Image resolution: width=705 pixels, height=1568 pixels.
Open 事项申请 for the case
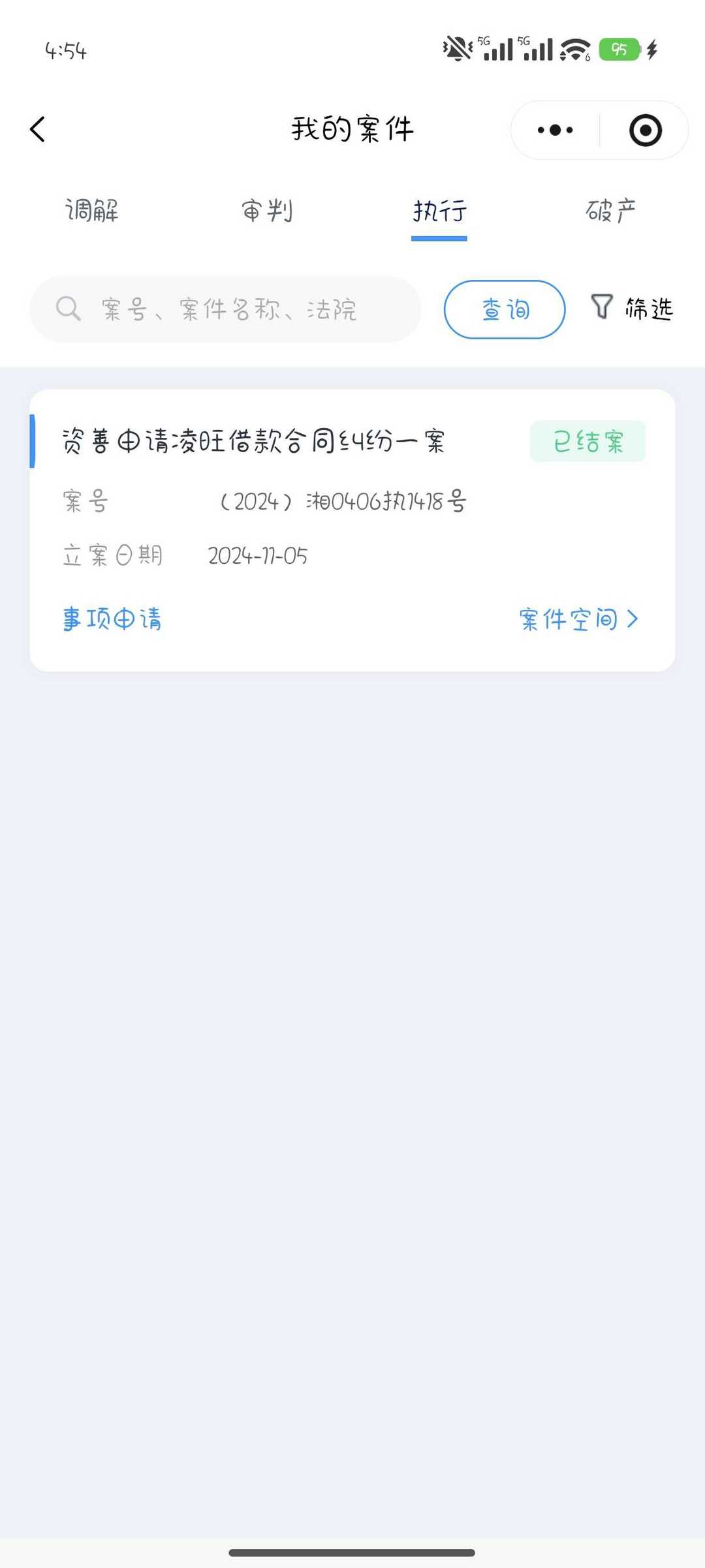tap(112, 619)
